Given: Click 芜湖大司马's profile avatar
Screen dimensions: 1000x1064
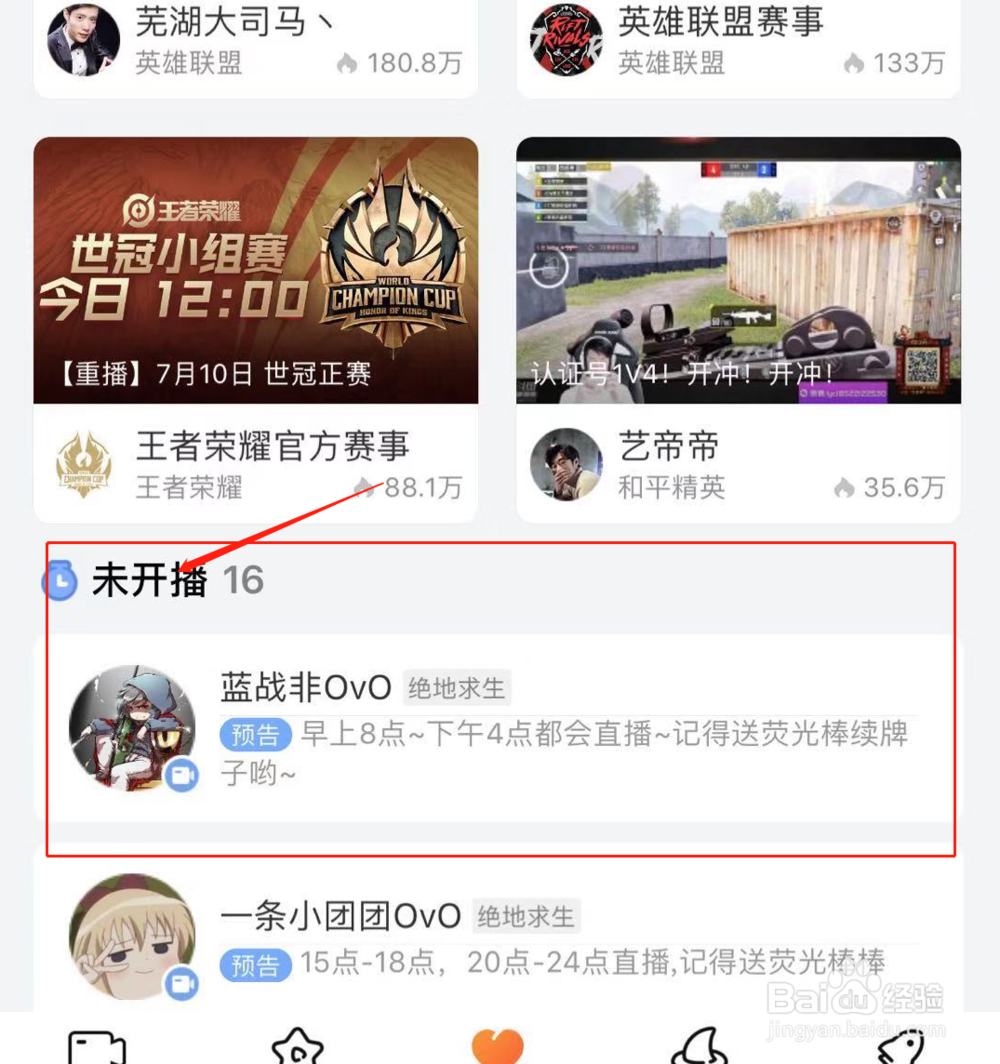Looking at the screenshot, I should pyautogui.click(x=82, y=42).
